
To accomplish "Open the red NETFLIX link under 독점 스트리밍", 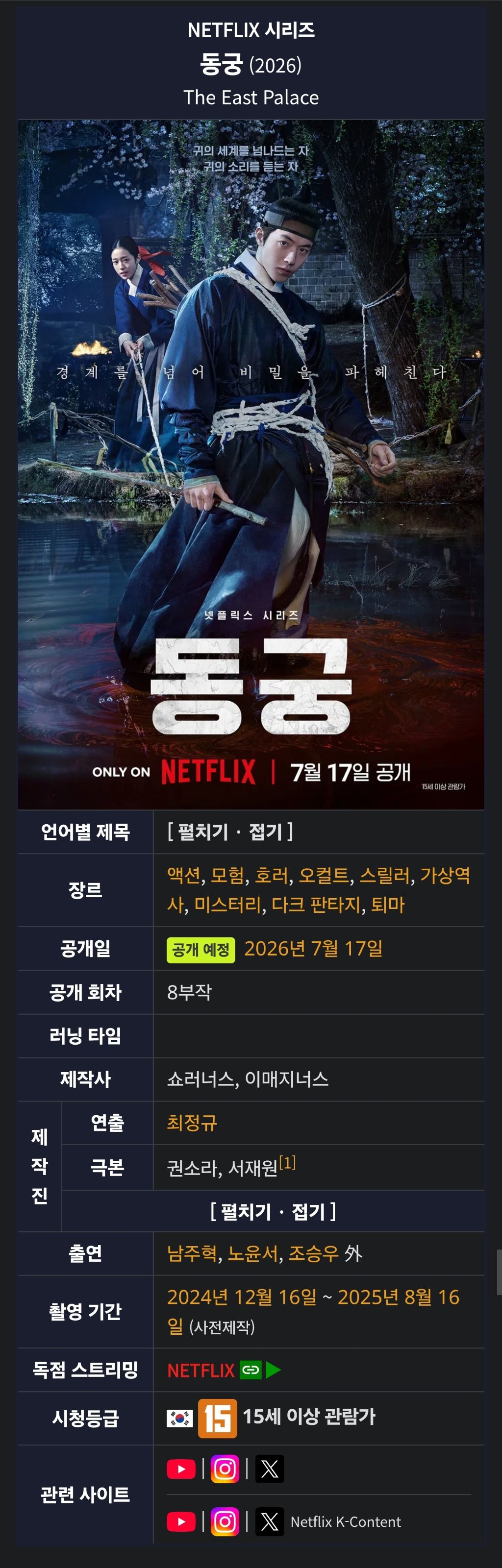I will pos(201,1370).
